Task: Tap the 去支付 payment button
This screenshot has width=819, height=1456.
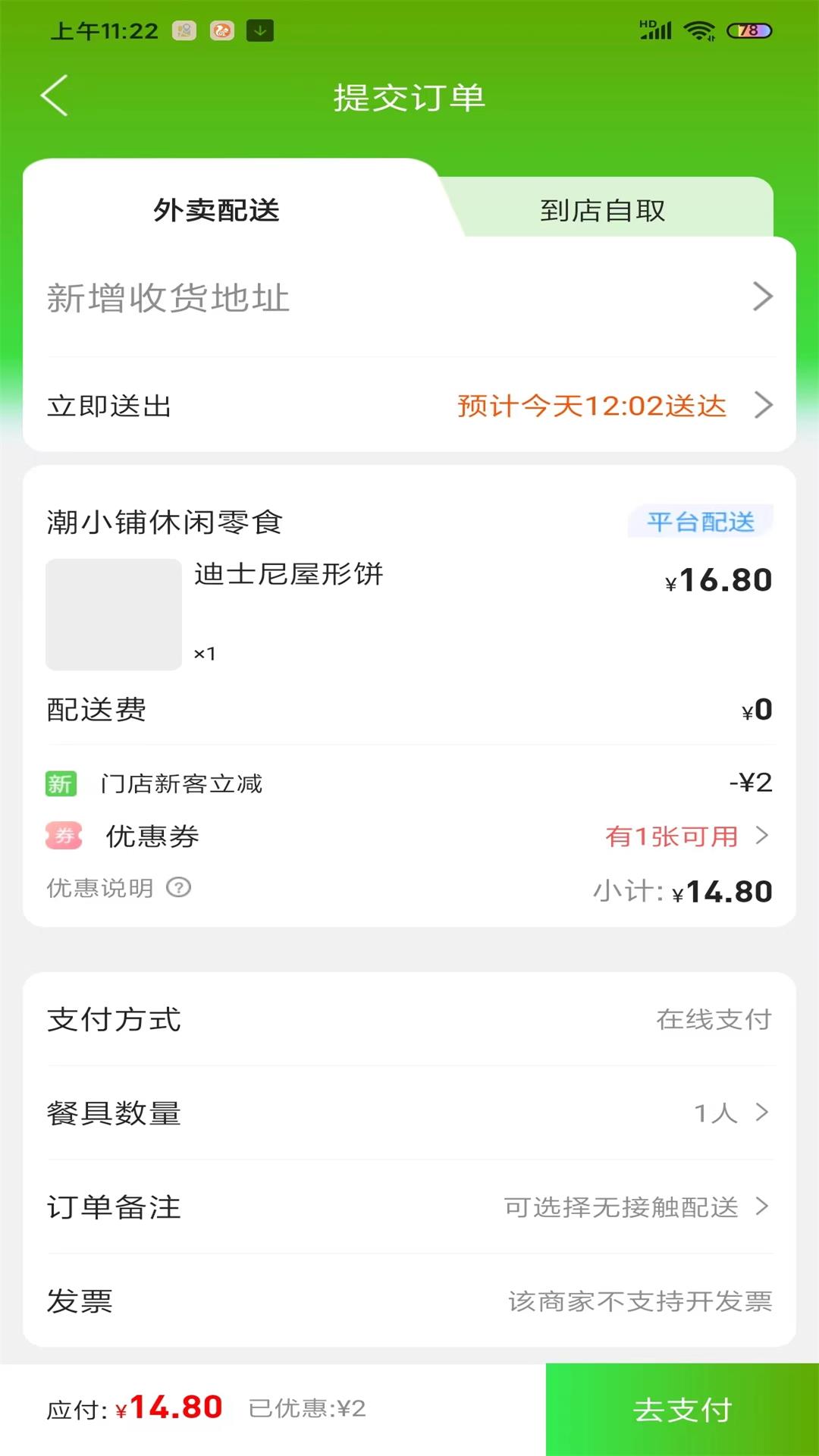Action: (682, 1408)
